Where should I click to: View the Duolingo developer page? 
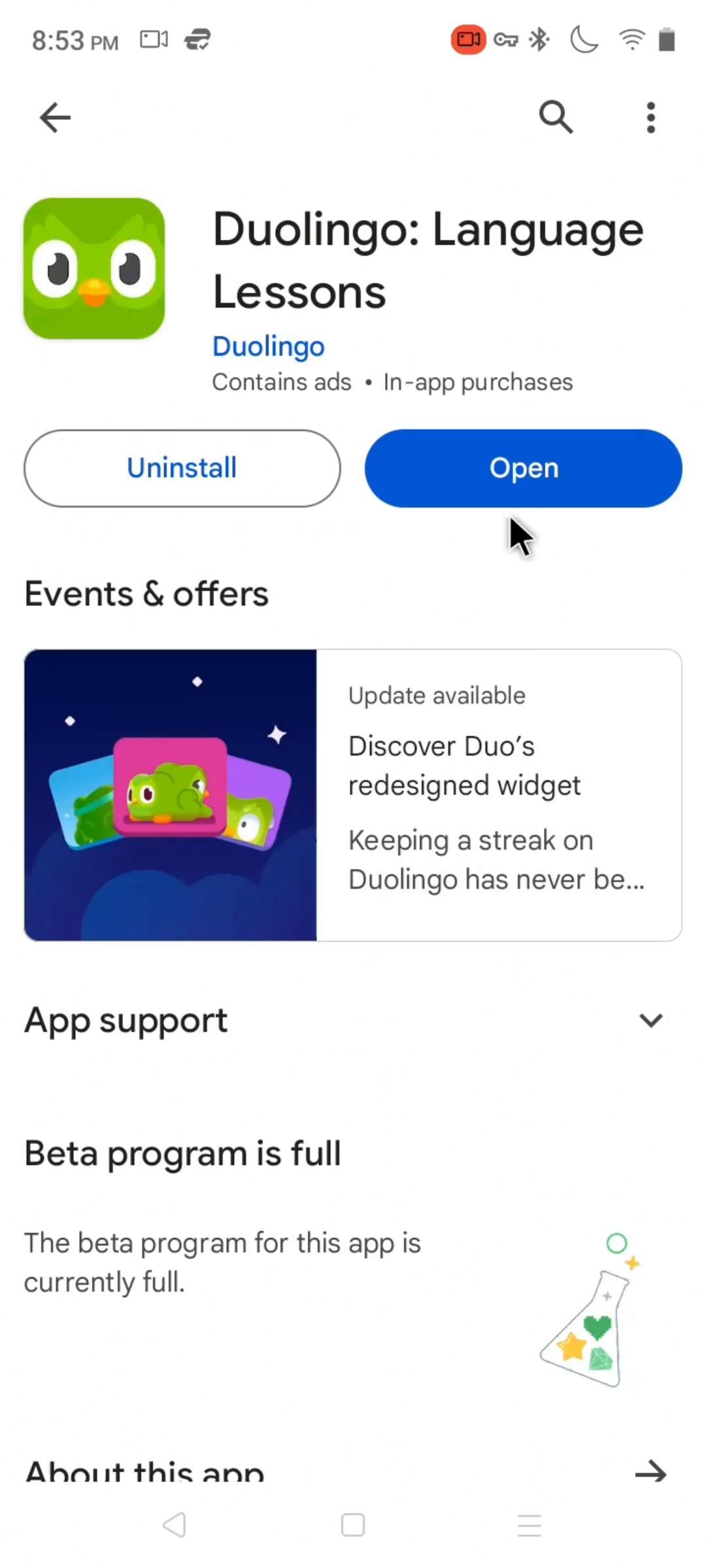click(268, 346)
